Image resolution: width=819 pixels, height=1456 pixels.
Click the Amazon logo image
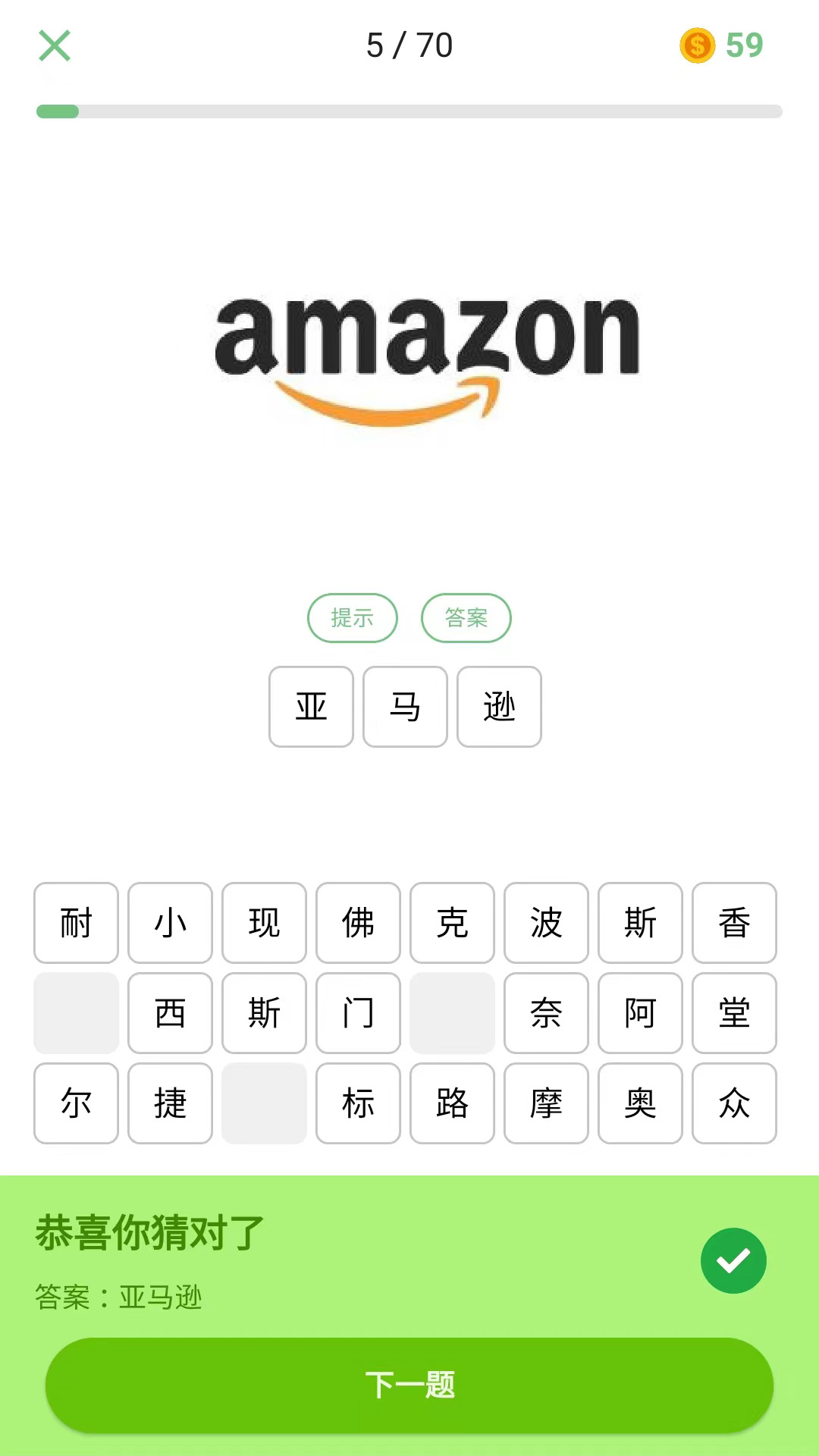point(426,356)
